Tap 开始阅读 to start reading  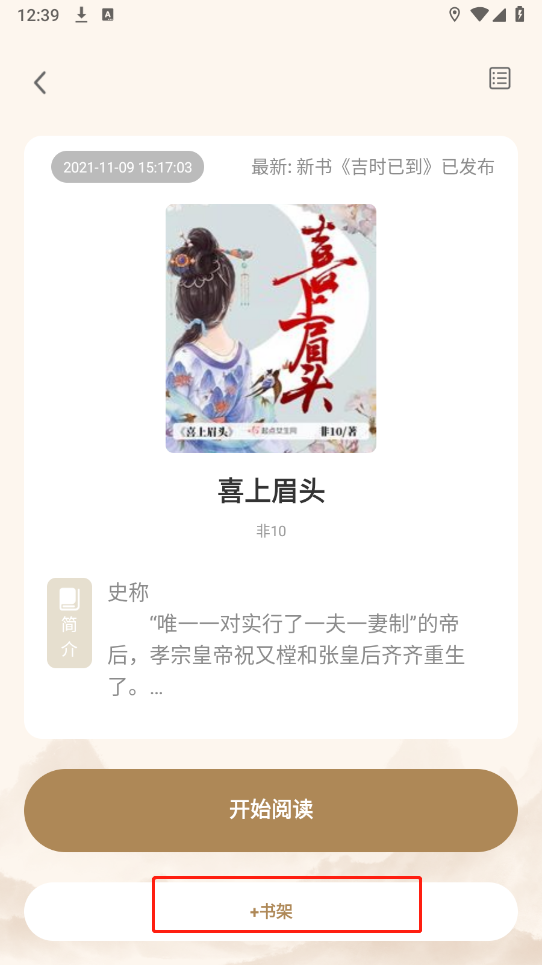point(271,810)
